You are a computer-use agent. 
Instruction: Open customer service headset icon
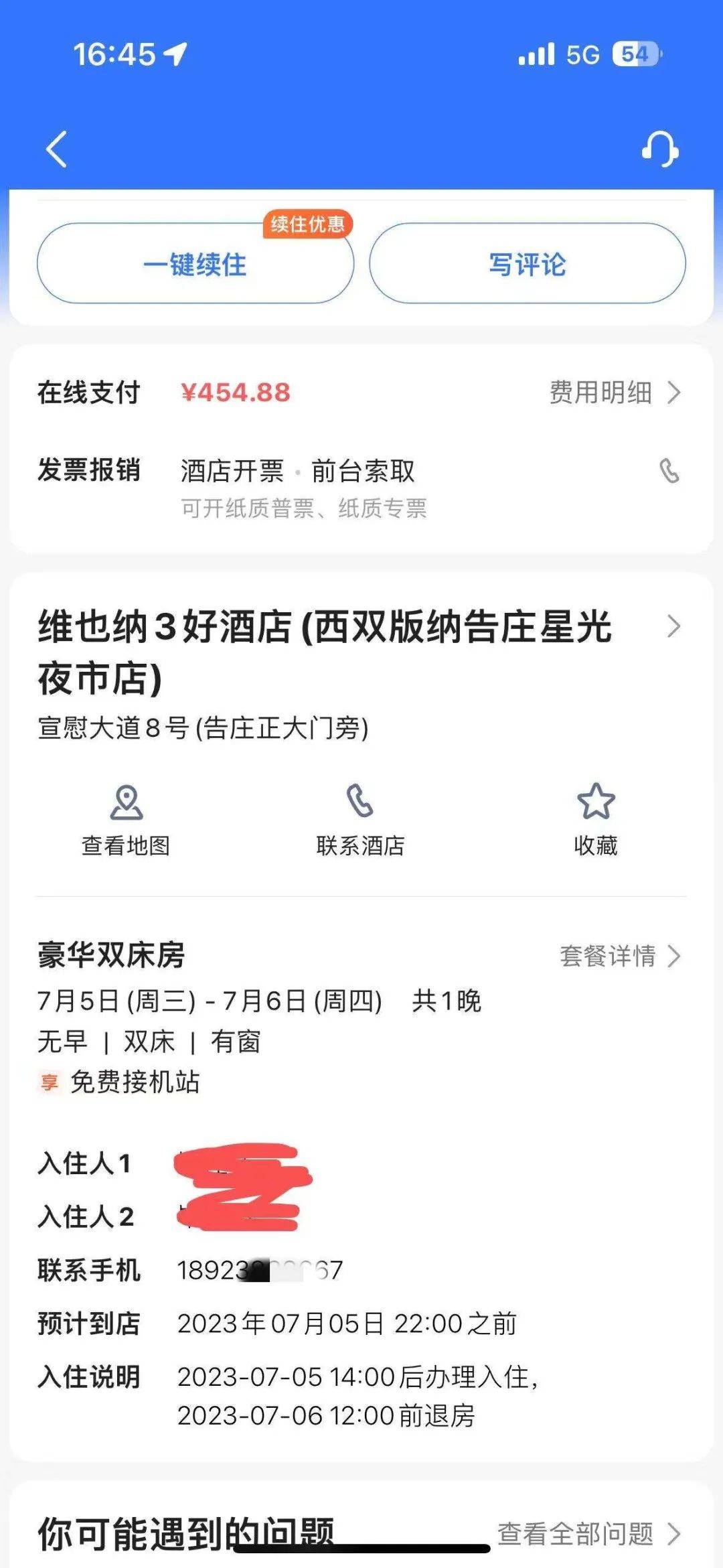(x=660, y=148)
